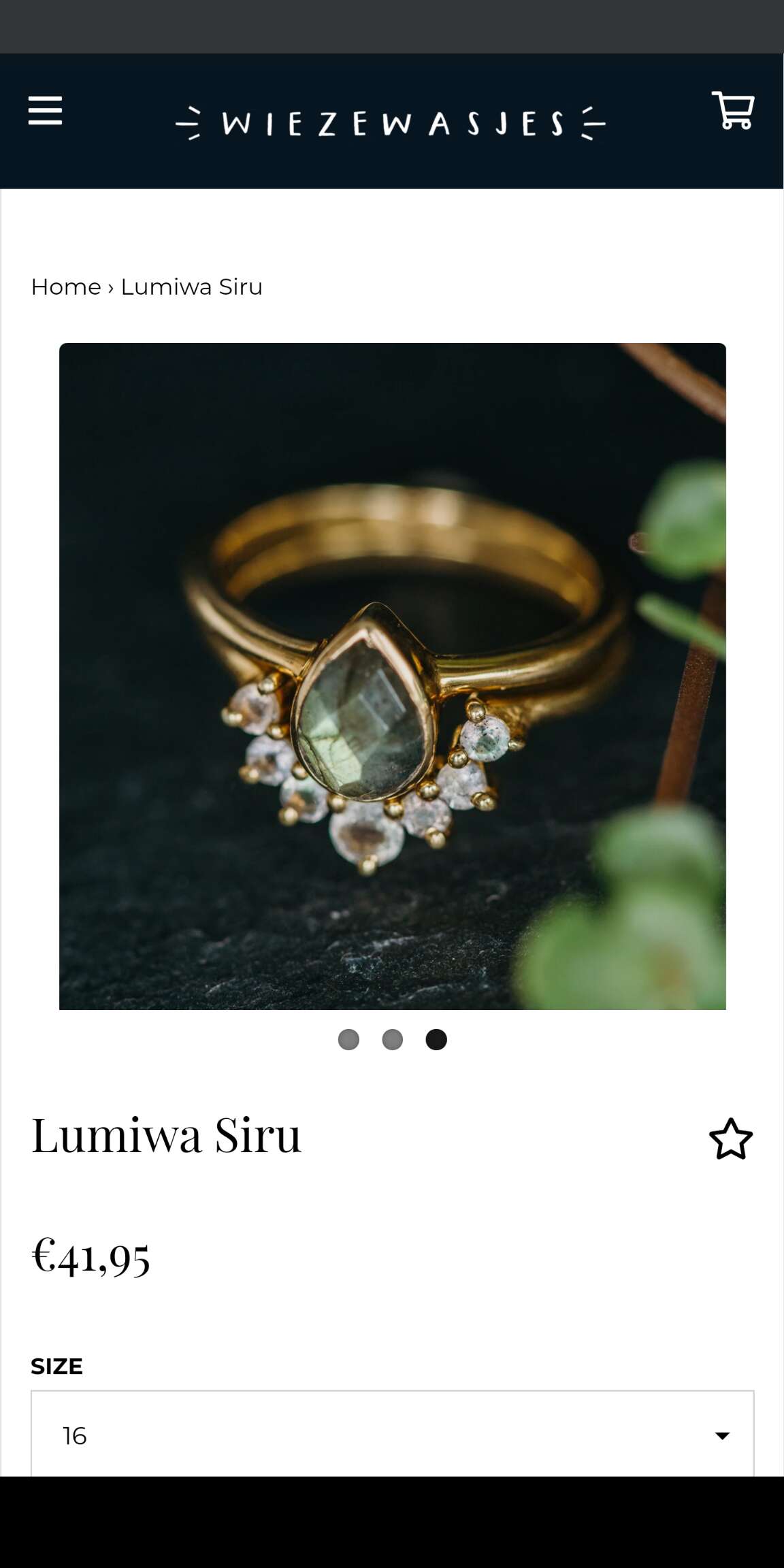
Task: Open the hamburger menu
Action: pos(45,110)
